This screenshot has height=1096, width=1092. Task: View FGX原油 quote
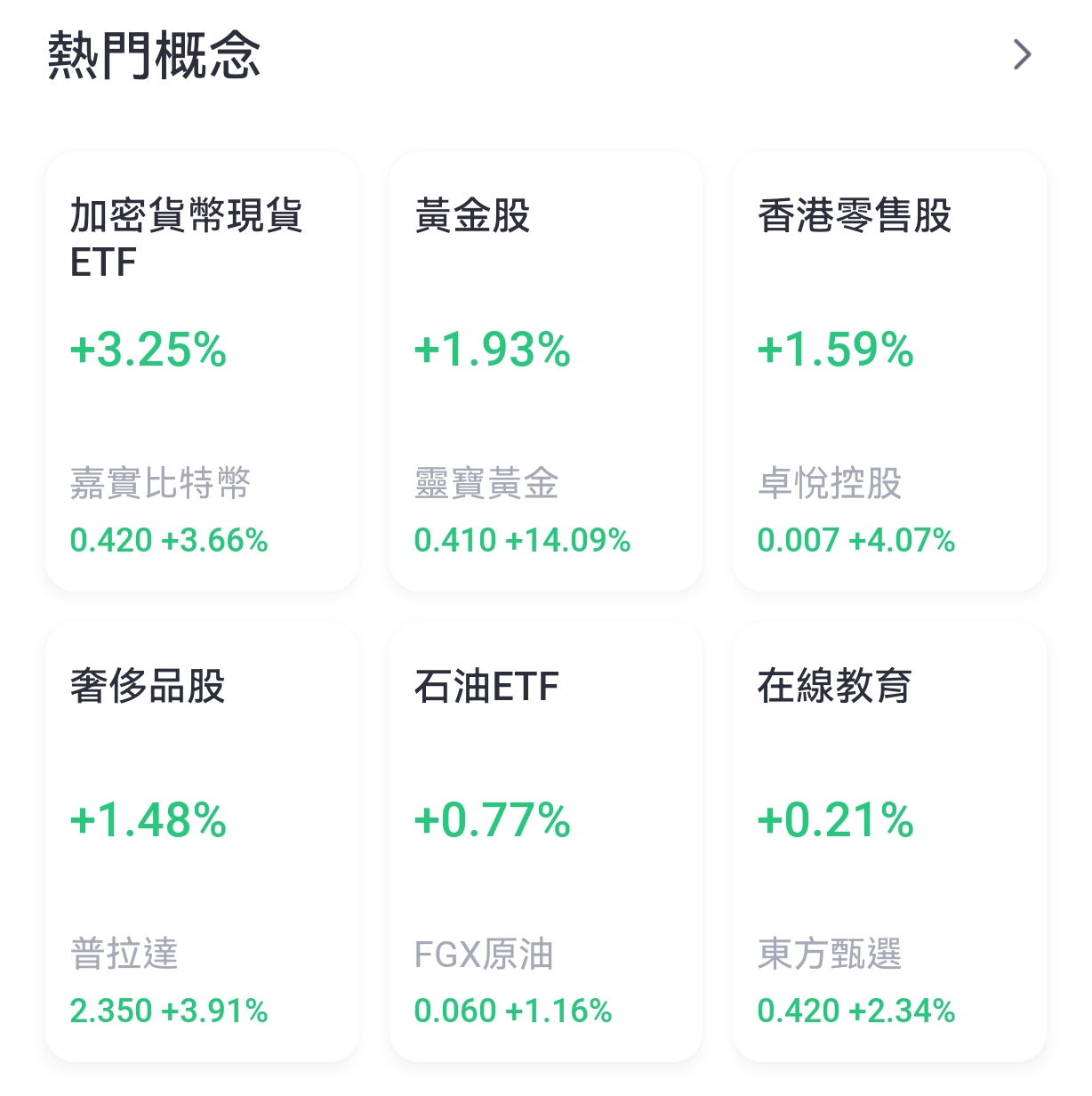click(485, 956)
